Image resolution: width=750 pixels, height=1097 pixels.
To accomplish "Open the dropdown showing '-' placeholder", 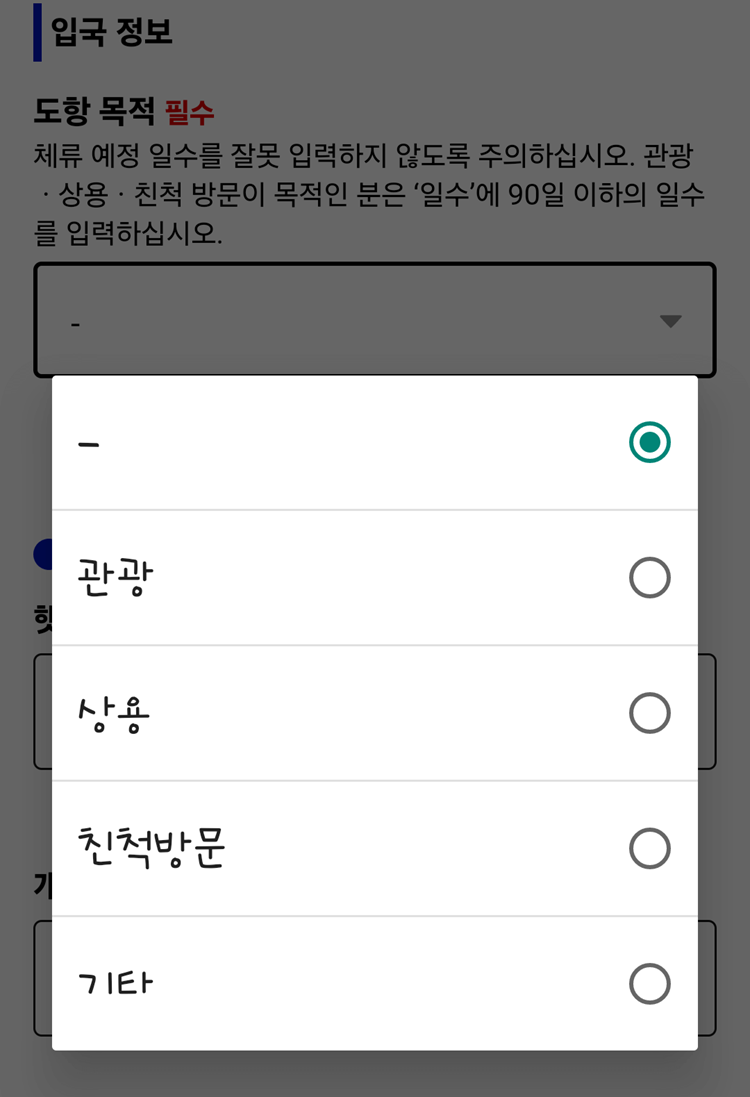I will 375,320.
